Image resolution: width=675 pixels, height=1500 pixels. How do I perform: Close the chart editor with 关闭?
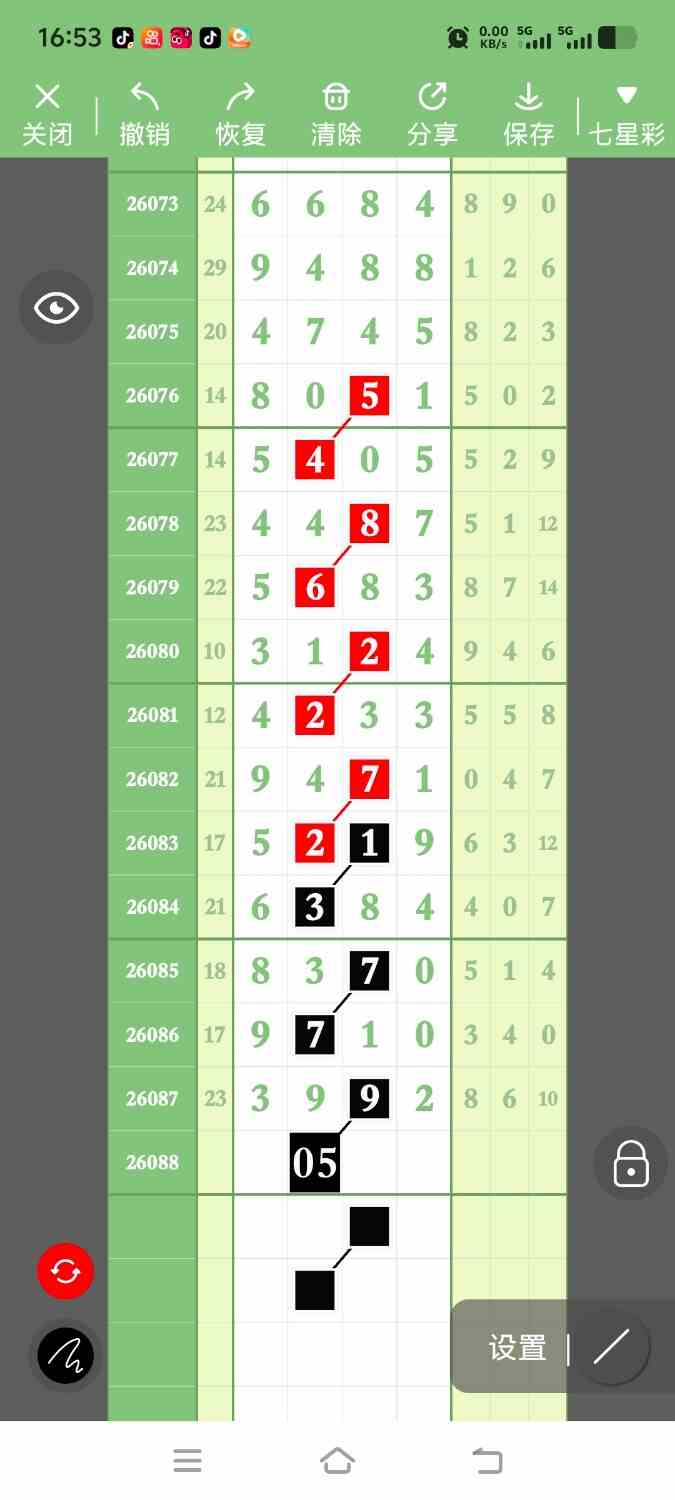pos(47,115)
